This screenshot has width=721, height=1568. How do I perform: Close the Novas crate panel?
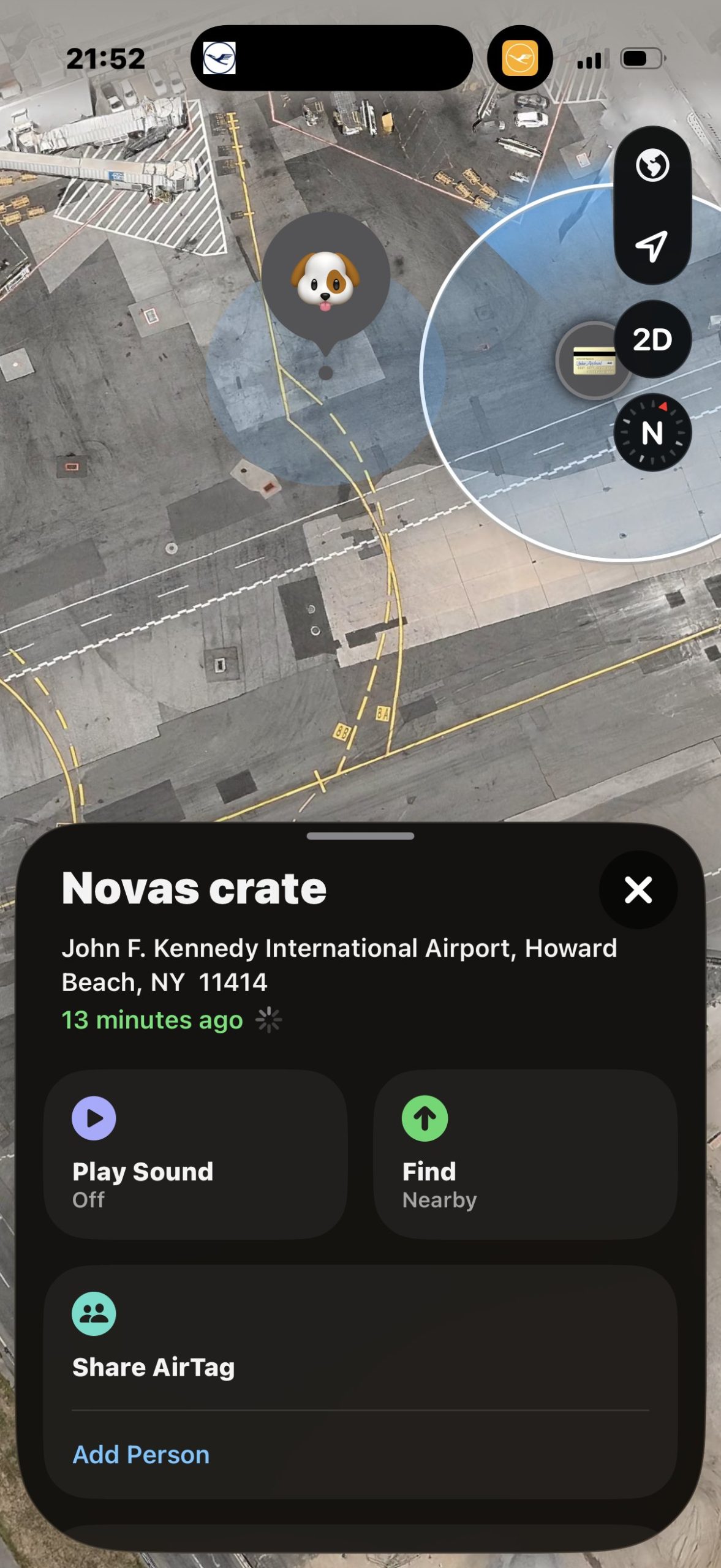click(x=638, y=889)
